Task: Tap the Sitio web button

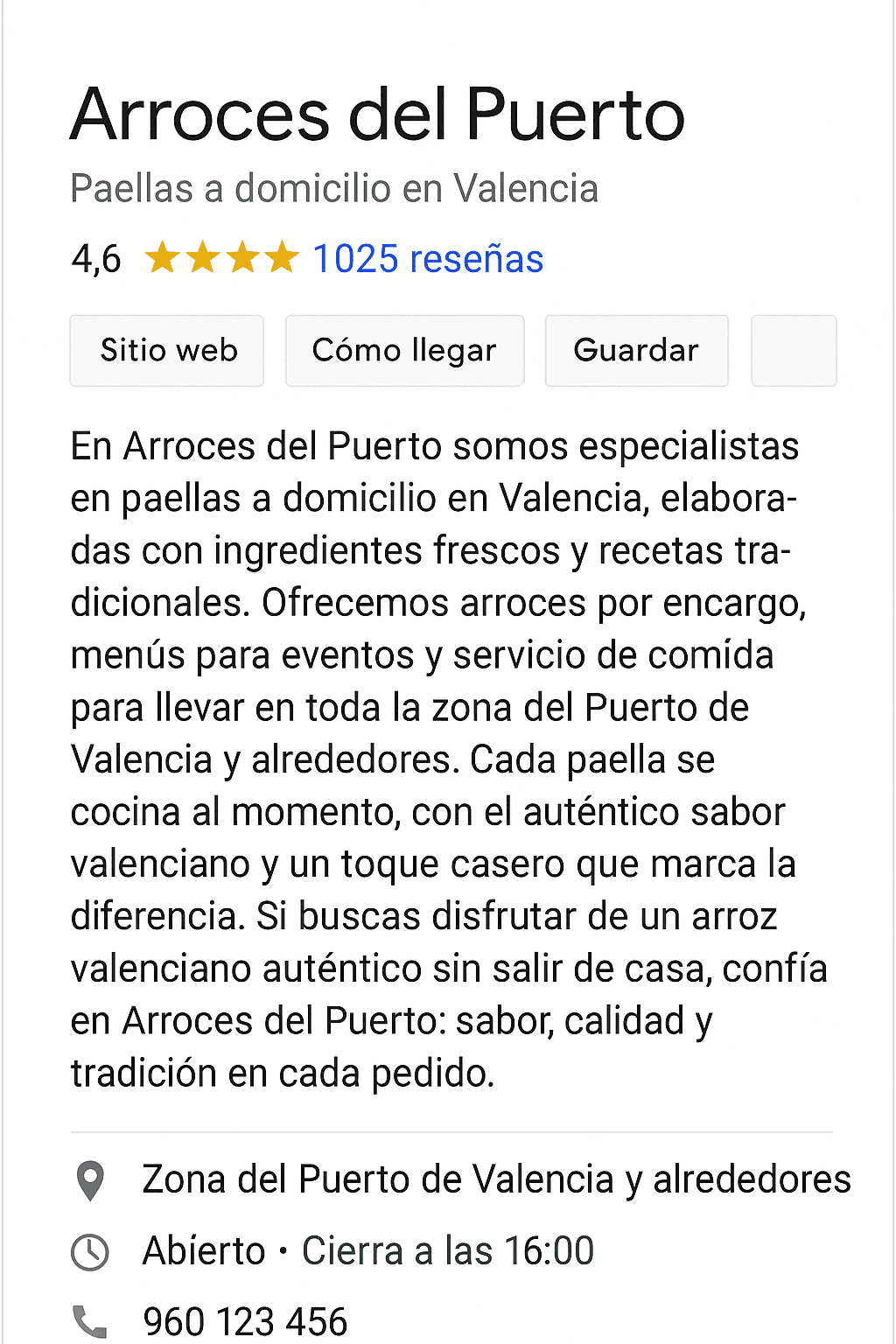Action: tap(167, 351)
